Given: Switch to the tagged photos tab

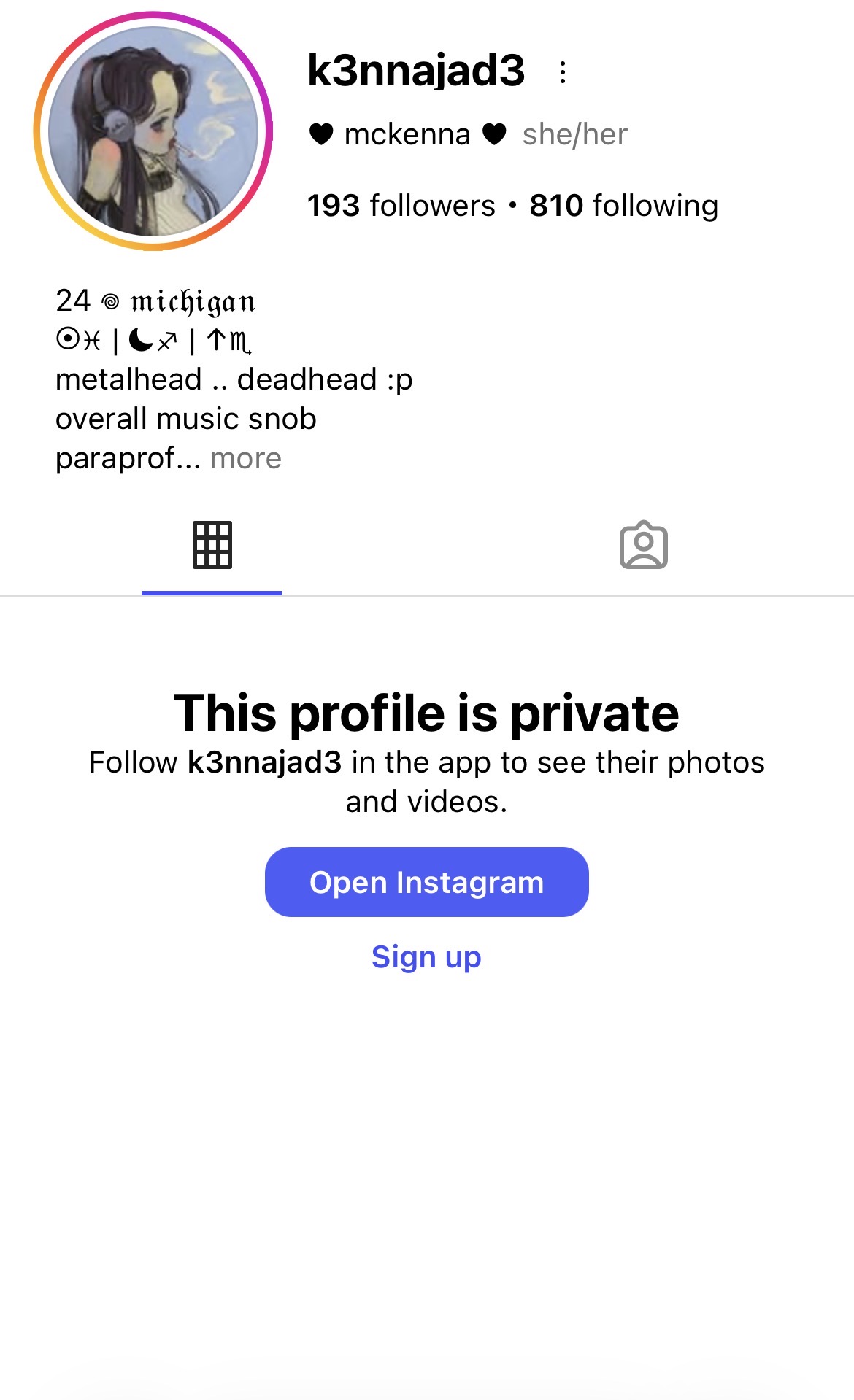Looking at the screenshot, I should click(x=643, y=545).
